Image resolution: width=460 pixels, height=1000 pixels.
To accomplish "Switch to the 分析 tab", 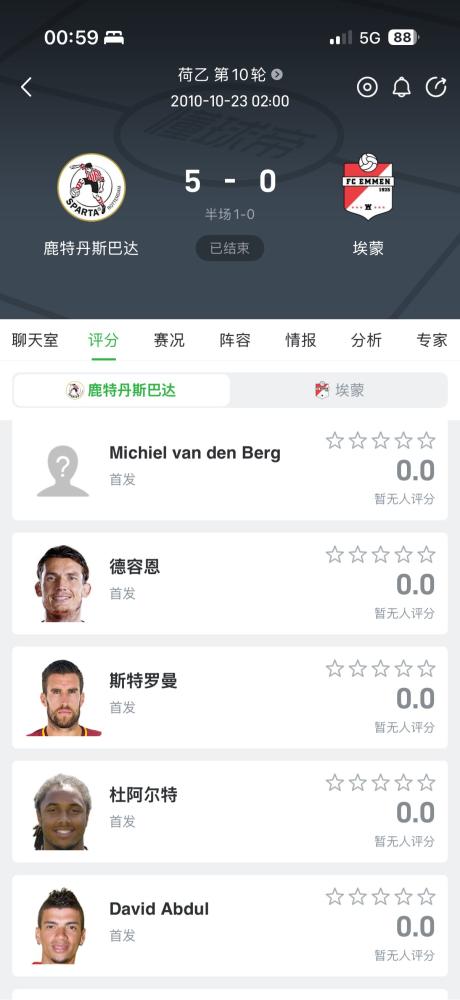I will click(366, 340).
